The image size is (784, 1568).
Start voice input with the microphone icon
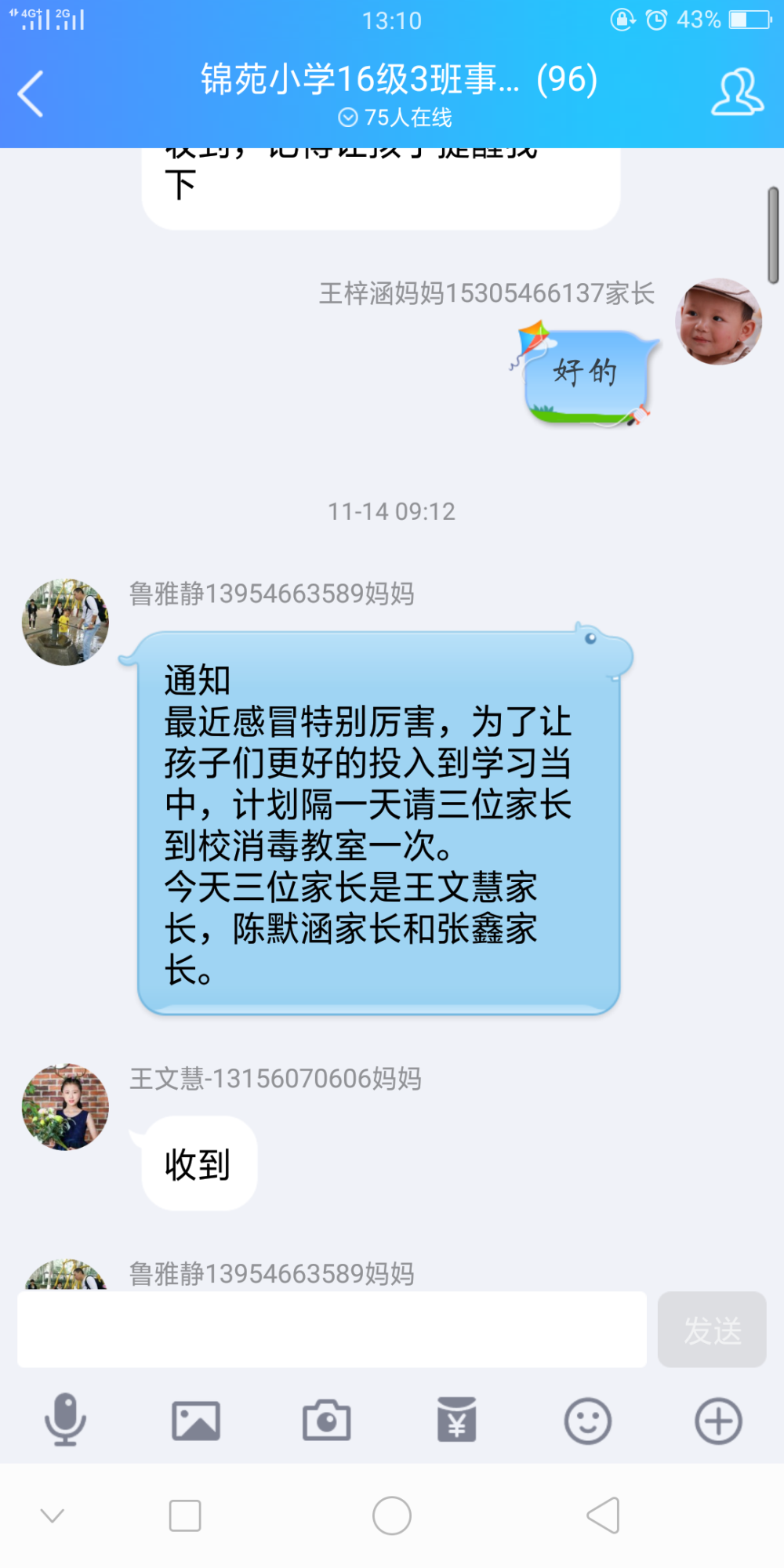[x=65, y=1420]
